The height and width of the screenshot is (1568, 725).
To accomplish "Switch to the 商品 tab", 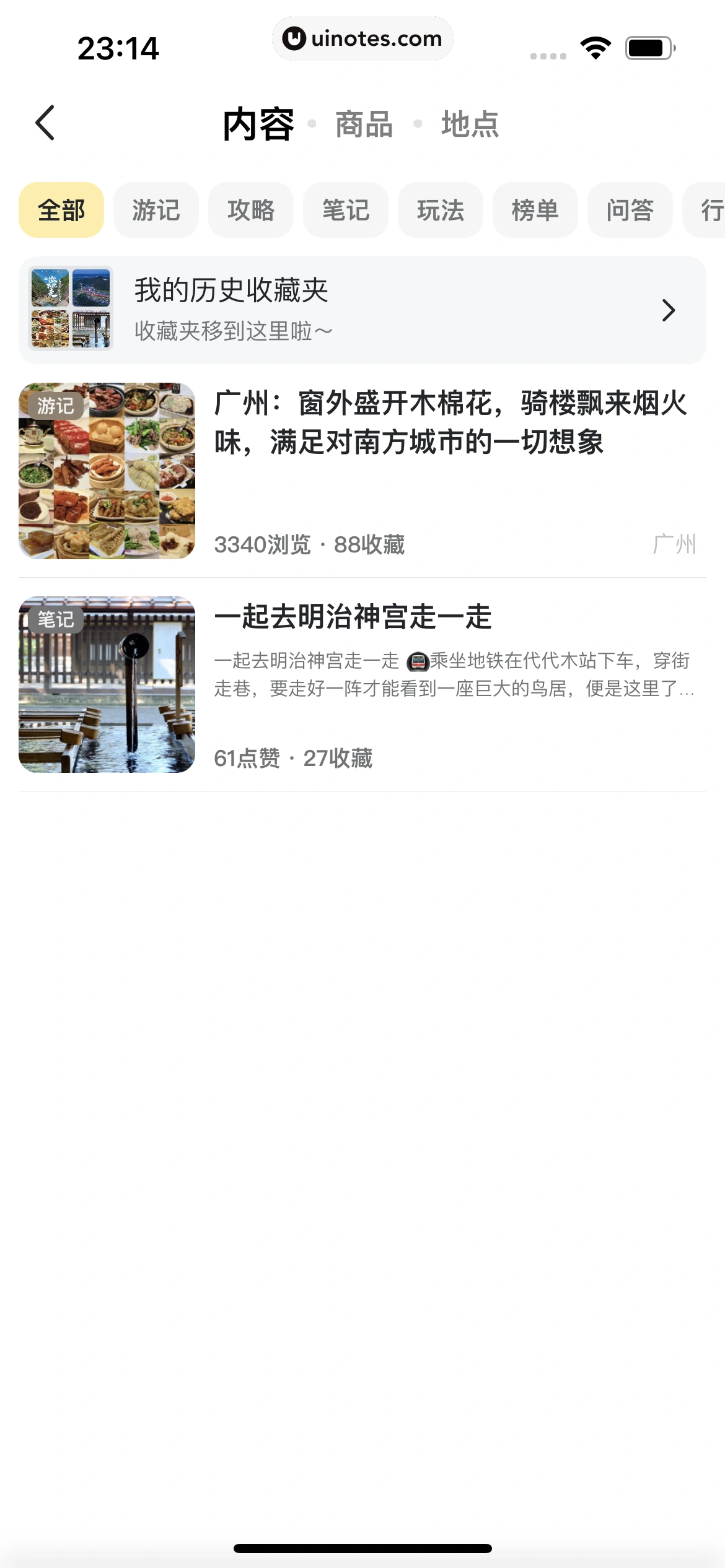I will tap(364, 124).
